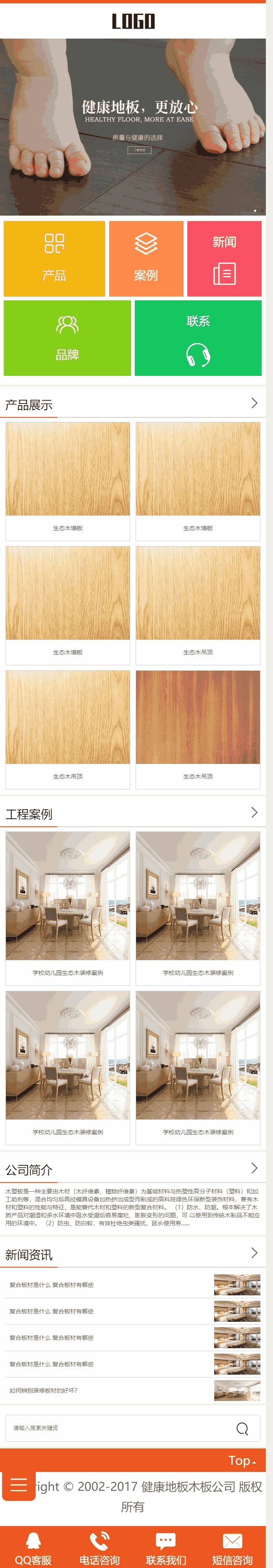The width and height of the screenshot is (273, 1568).
Task: Jump back to Top
Action: pos(242,1461)
